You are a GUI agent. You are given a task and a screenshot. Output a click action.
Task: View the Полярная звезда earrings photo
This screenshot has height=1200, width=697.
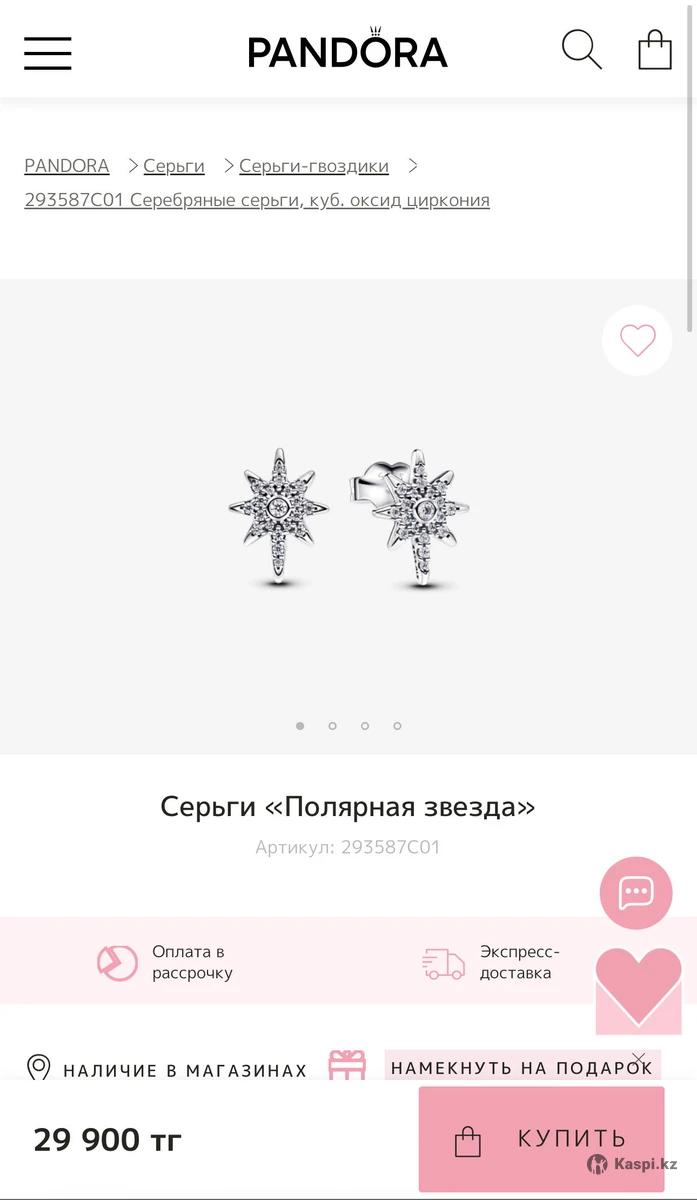[348, 517]
